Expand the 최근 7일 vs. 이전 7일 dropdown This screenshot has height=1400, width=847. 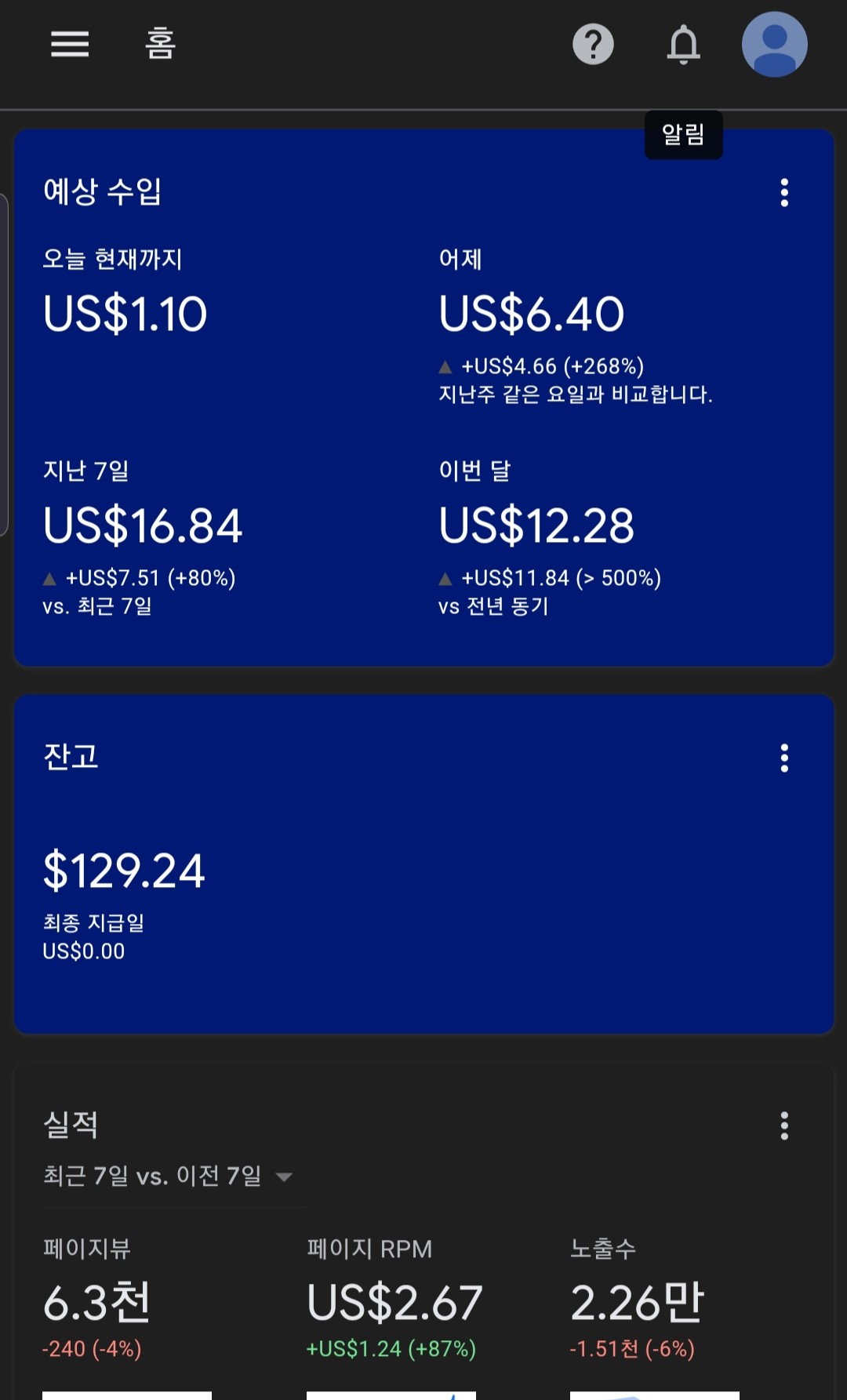(169, 1176)
